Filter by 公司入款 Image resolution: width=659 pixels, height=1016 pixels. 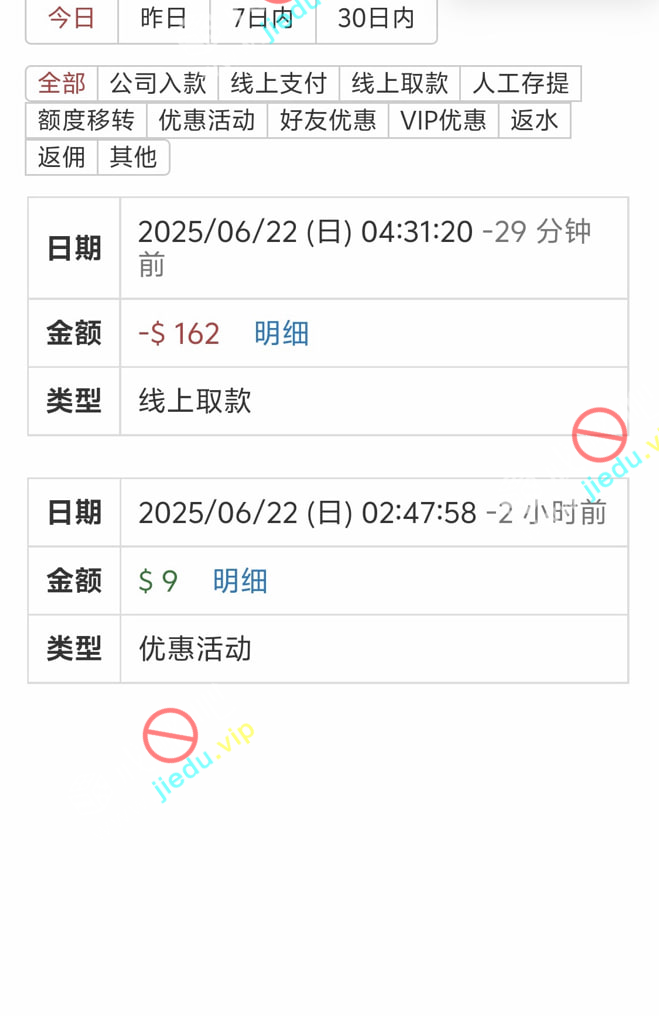point(158,84)
